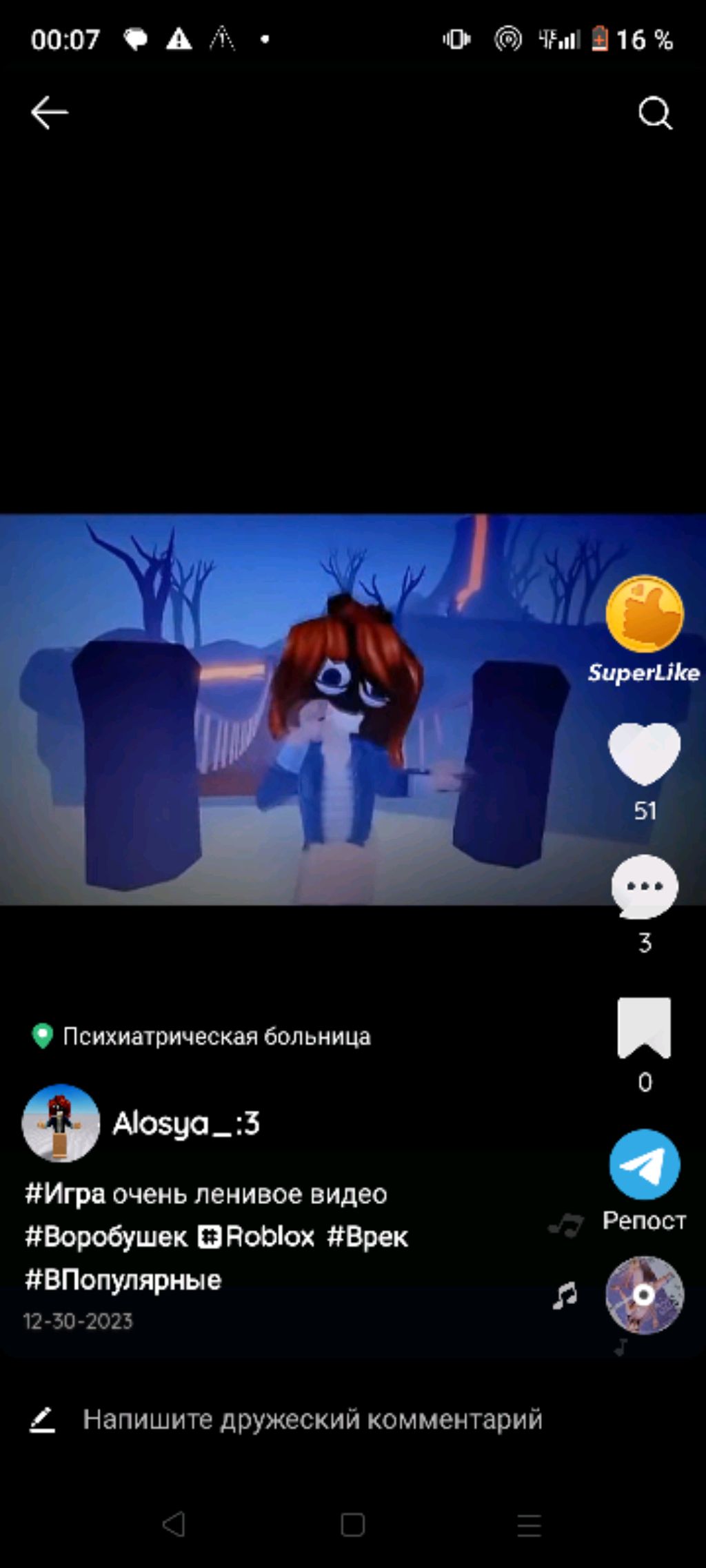
Task: Bookmark this video
Action: coord(644,1028)
